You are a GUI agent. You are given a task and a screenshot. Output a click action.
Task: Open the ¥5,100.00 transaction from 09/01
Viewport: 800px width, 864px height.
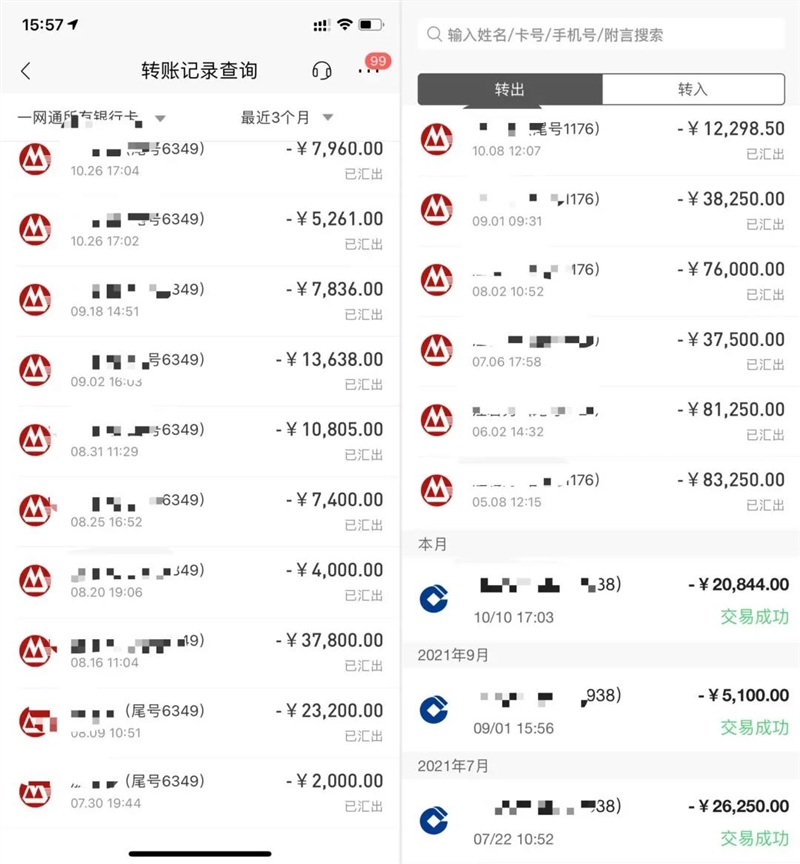coord(600,710)
